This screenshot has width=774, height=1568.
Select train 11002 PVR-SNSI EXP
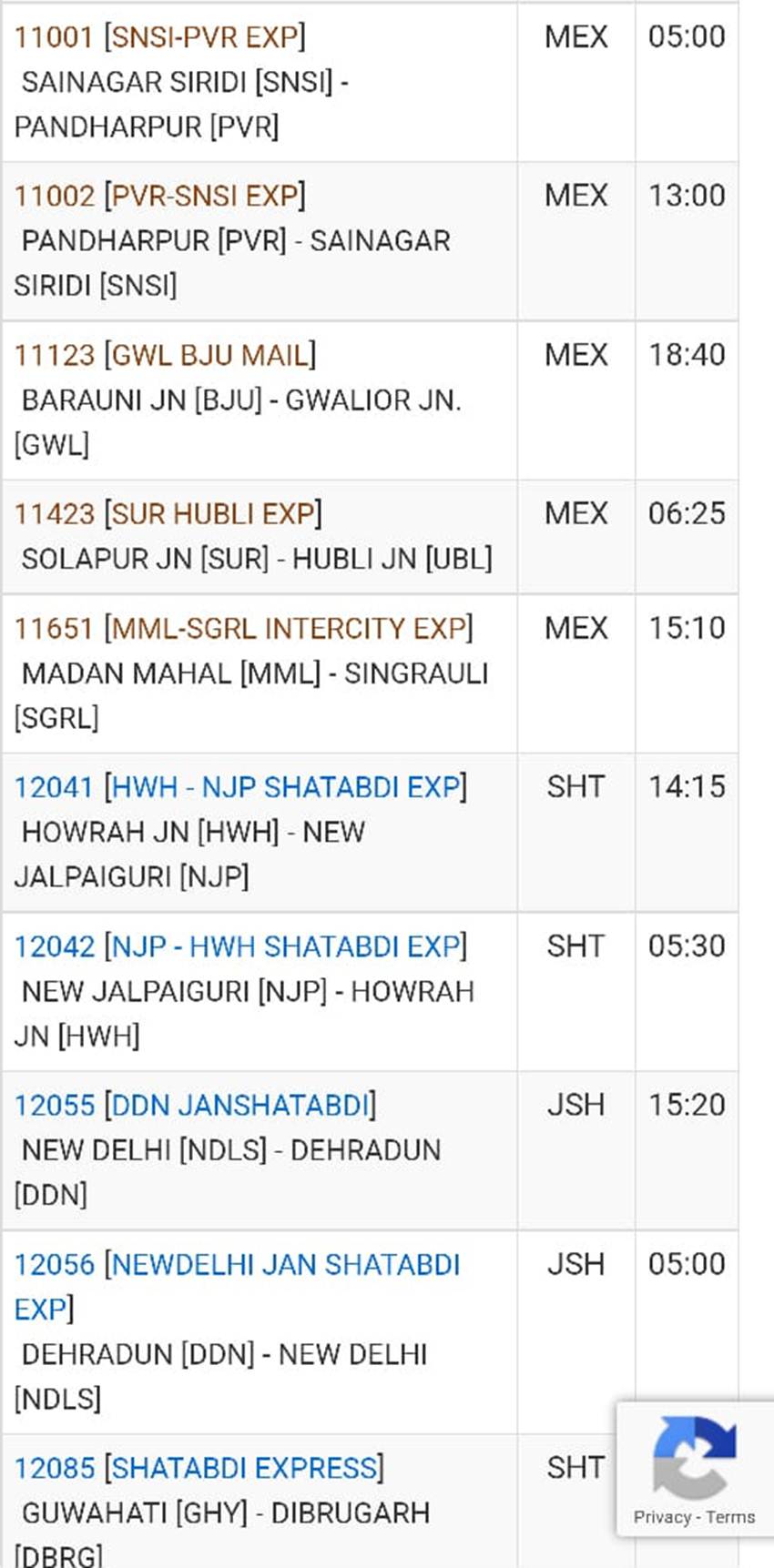click(159, 196)
